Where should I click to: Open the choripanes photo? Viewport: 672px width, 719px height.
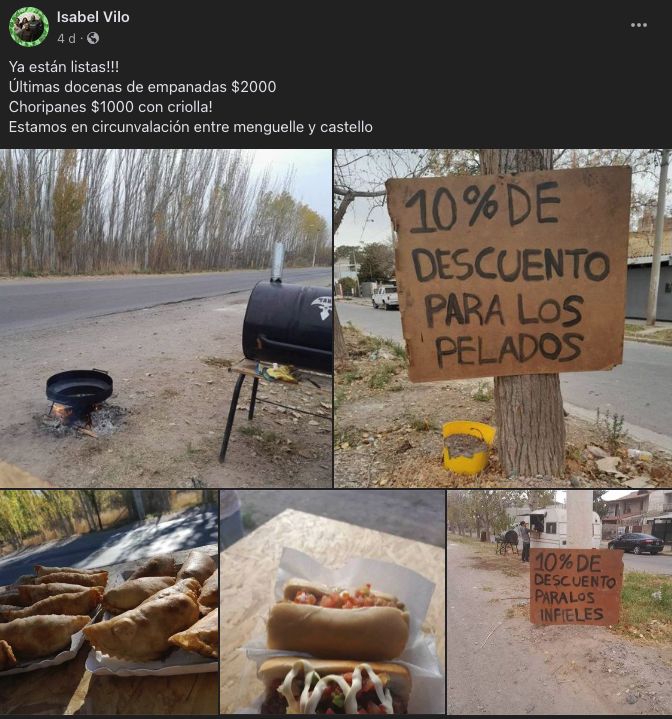(332, 601)
